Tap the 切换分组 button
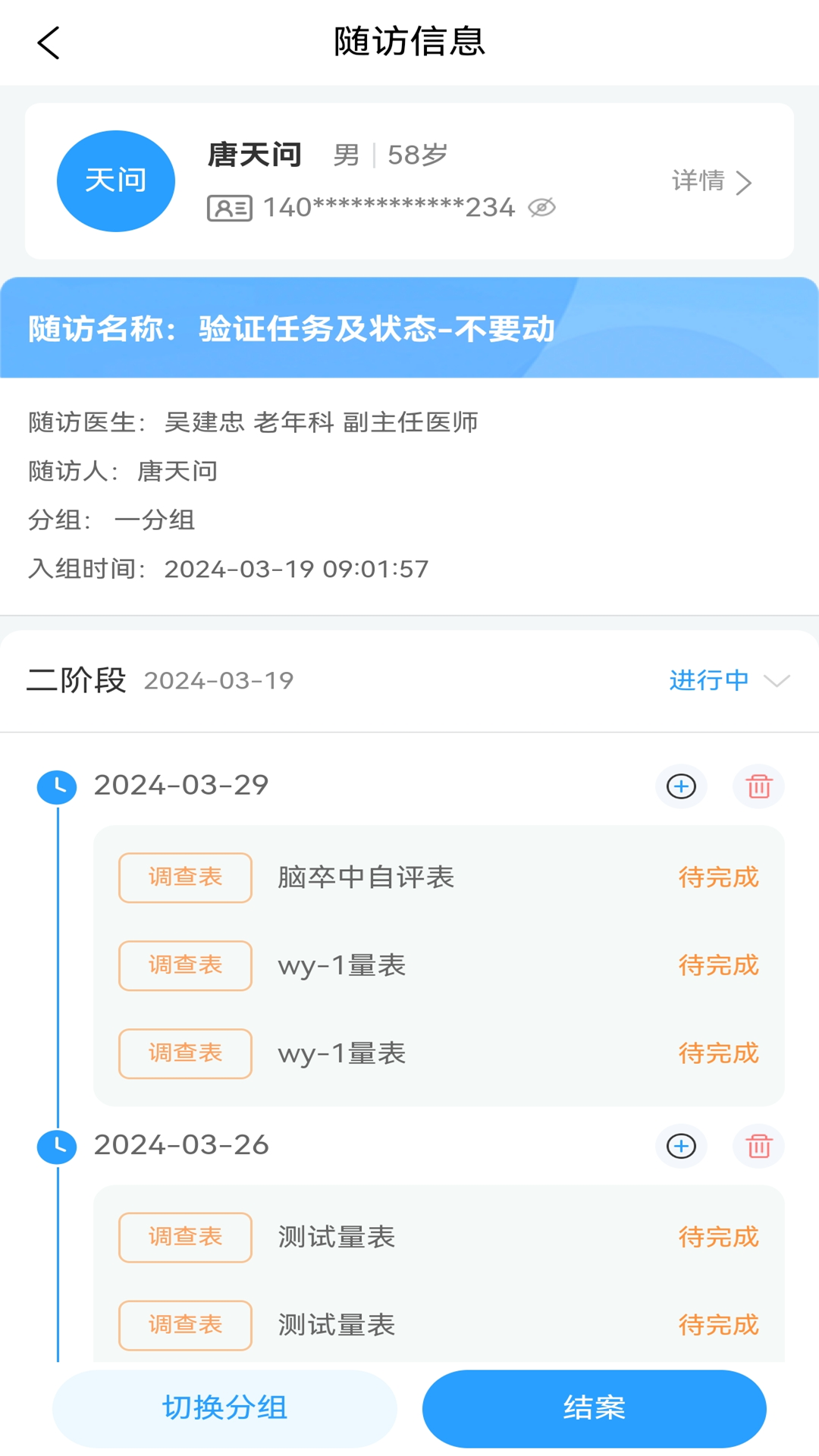This screenshot has width=819, height=1456. (224, 1408)
